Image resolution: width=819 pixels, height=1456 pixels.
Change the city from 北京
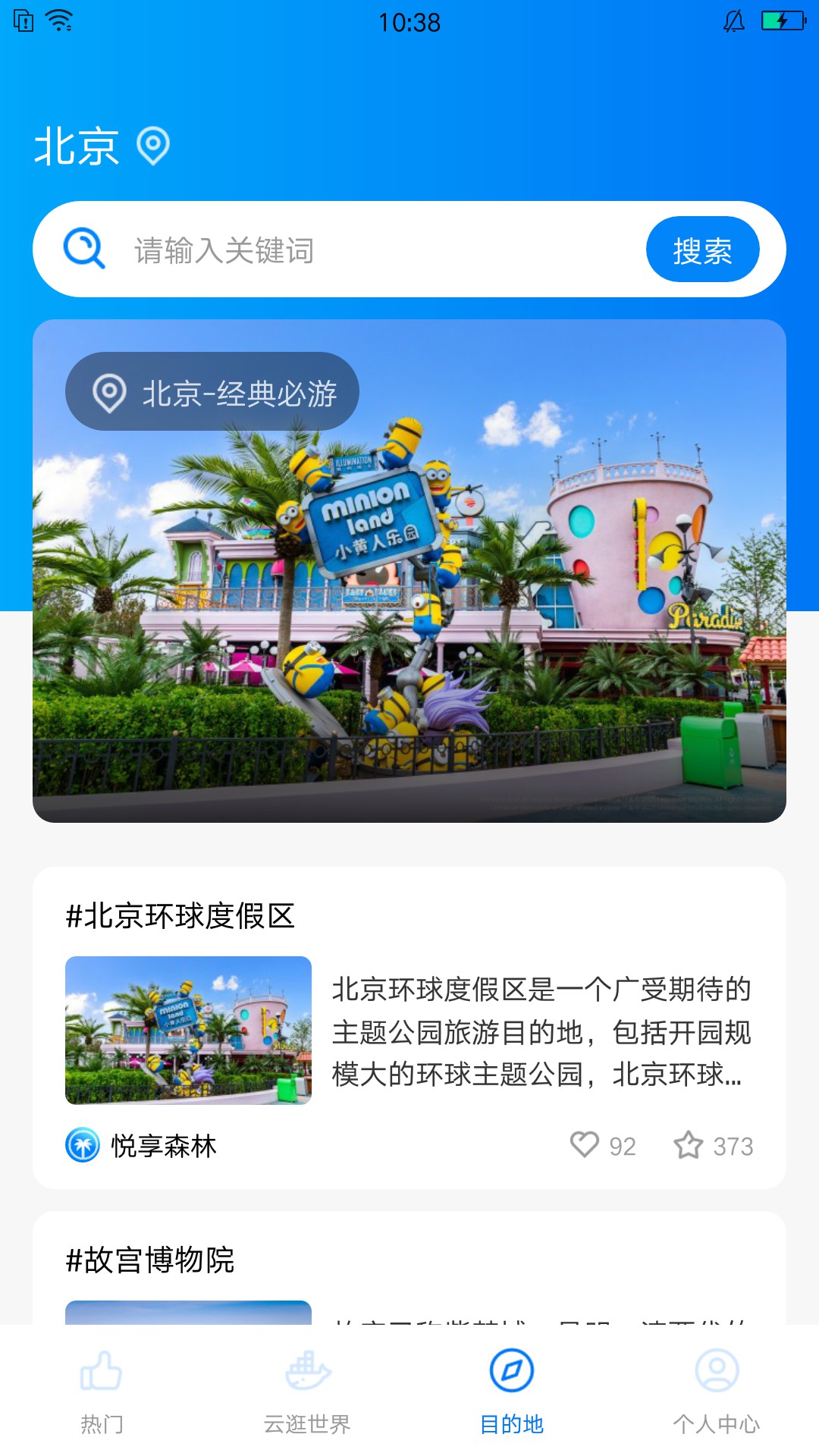(x=101, y=146)
